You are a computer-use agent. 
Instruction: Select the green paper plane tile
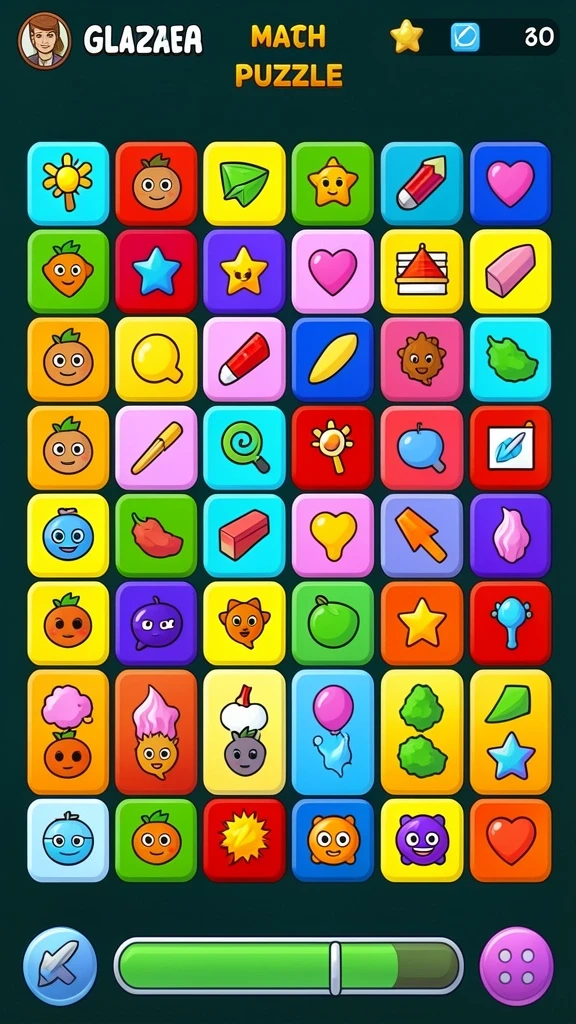tap(244, 184)
